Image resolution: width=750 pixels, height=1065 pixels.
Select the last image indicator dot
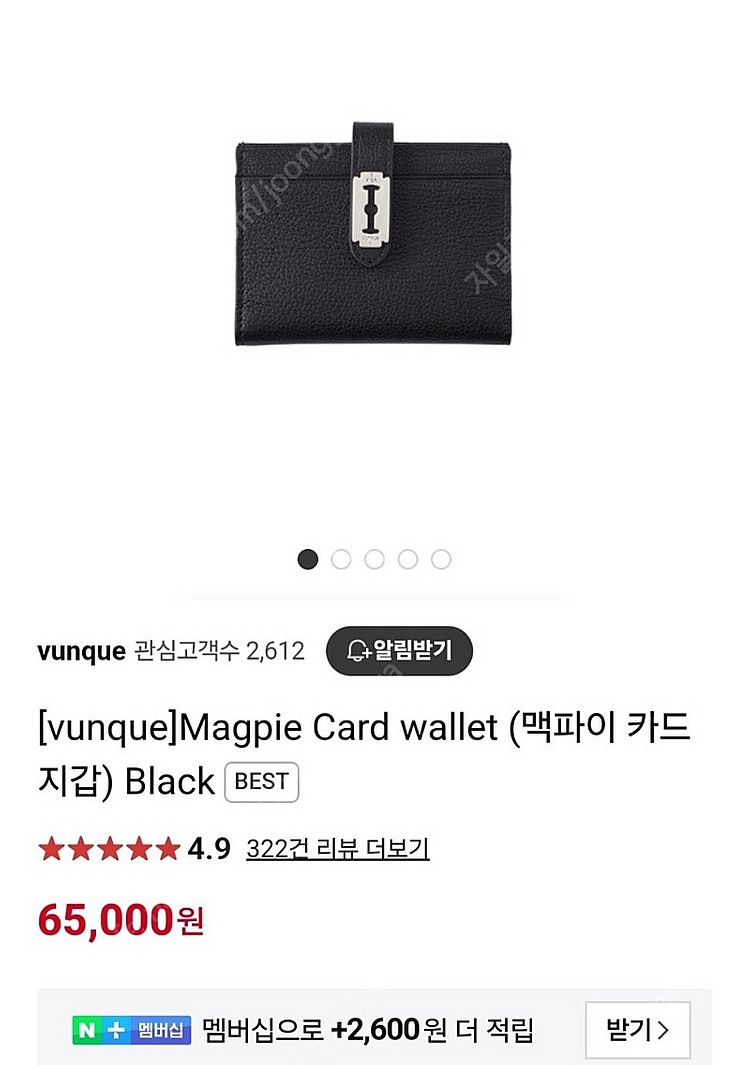[x=441, y=559]
